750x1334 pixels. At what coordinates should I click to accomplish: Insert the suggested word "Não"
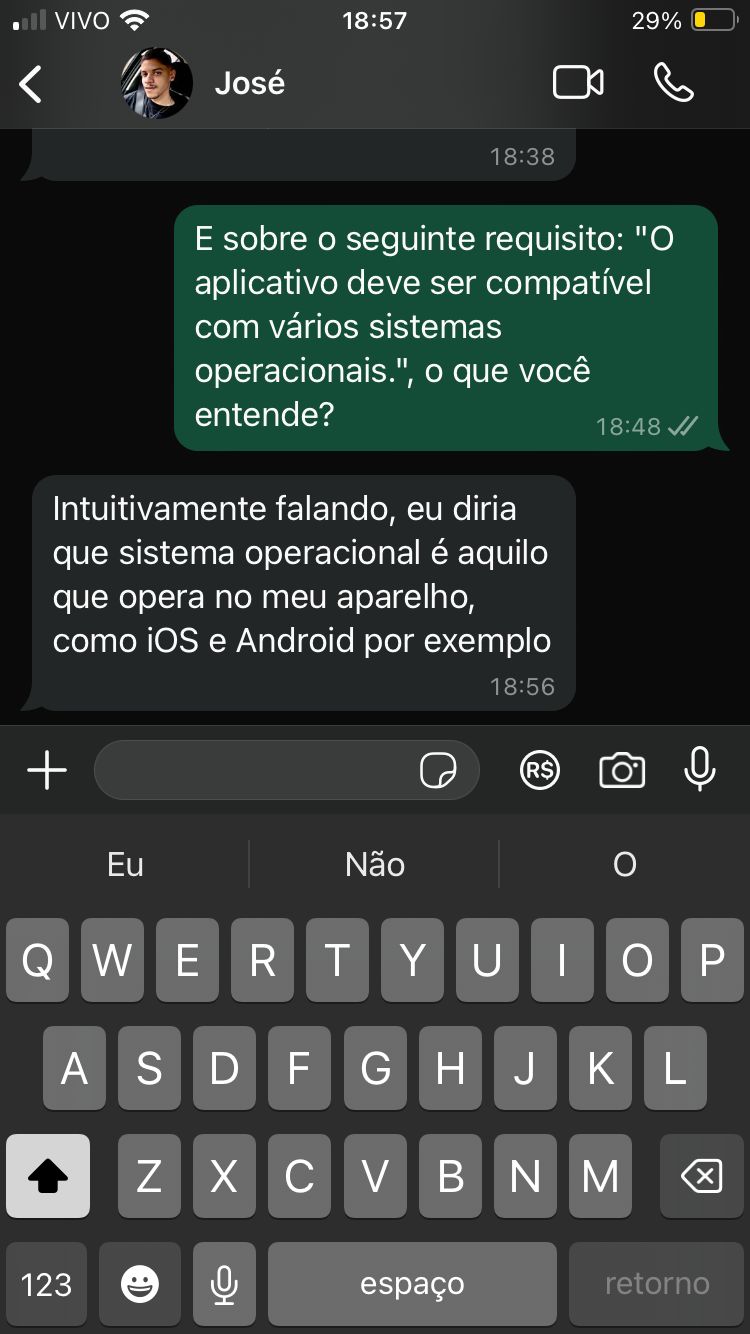(375, 864)
